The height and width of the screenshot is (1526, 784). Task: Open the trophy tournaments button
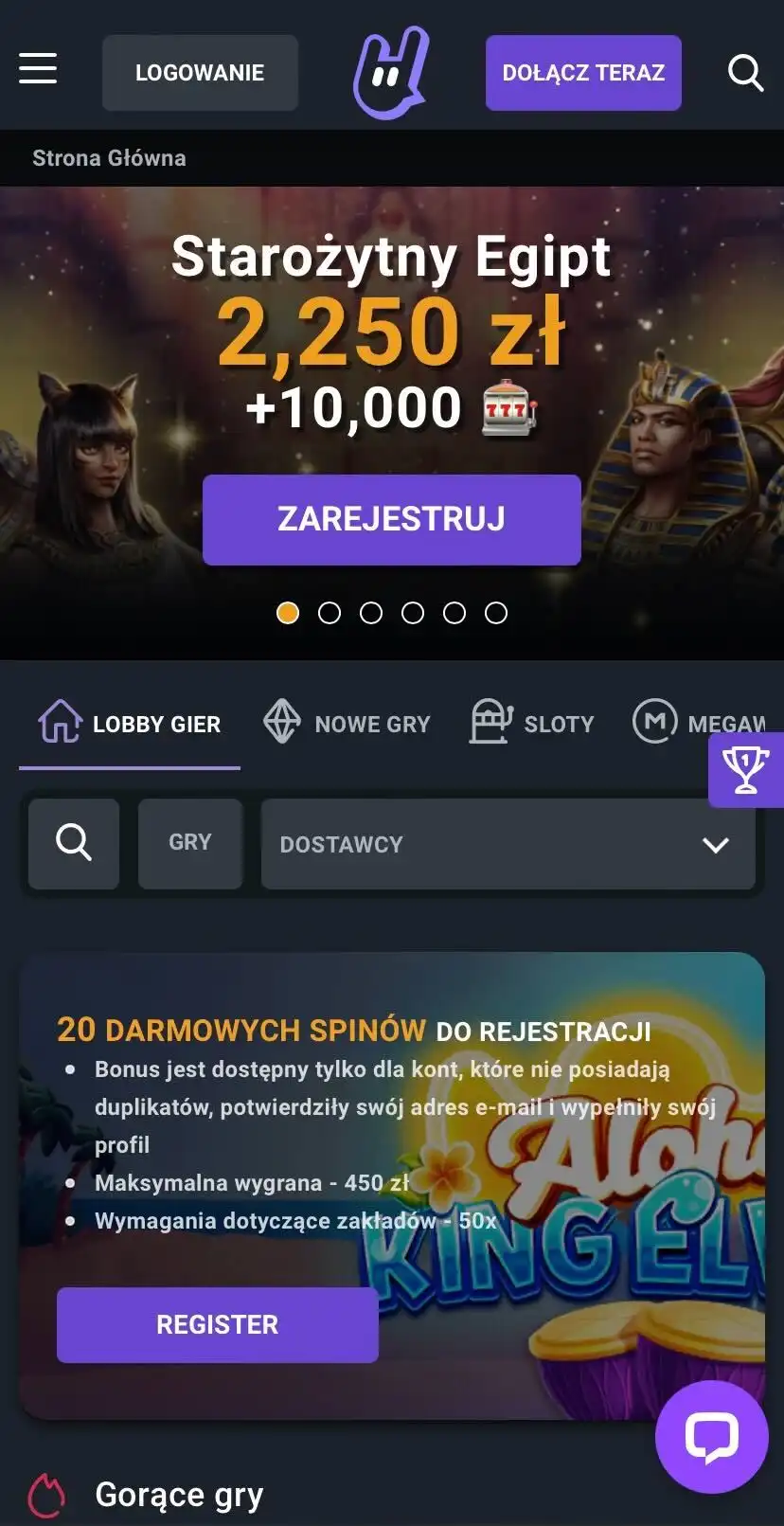coord(746,769)
